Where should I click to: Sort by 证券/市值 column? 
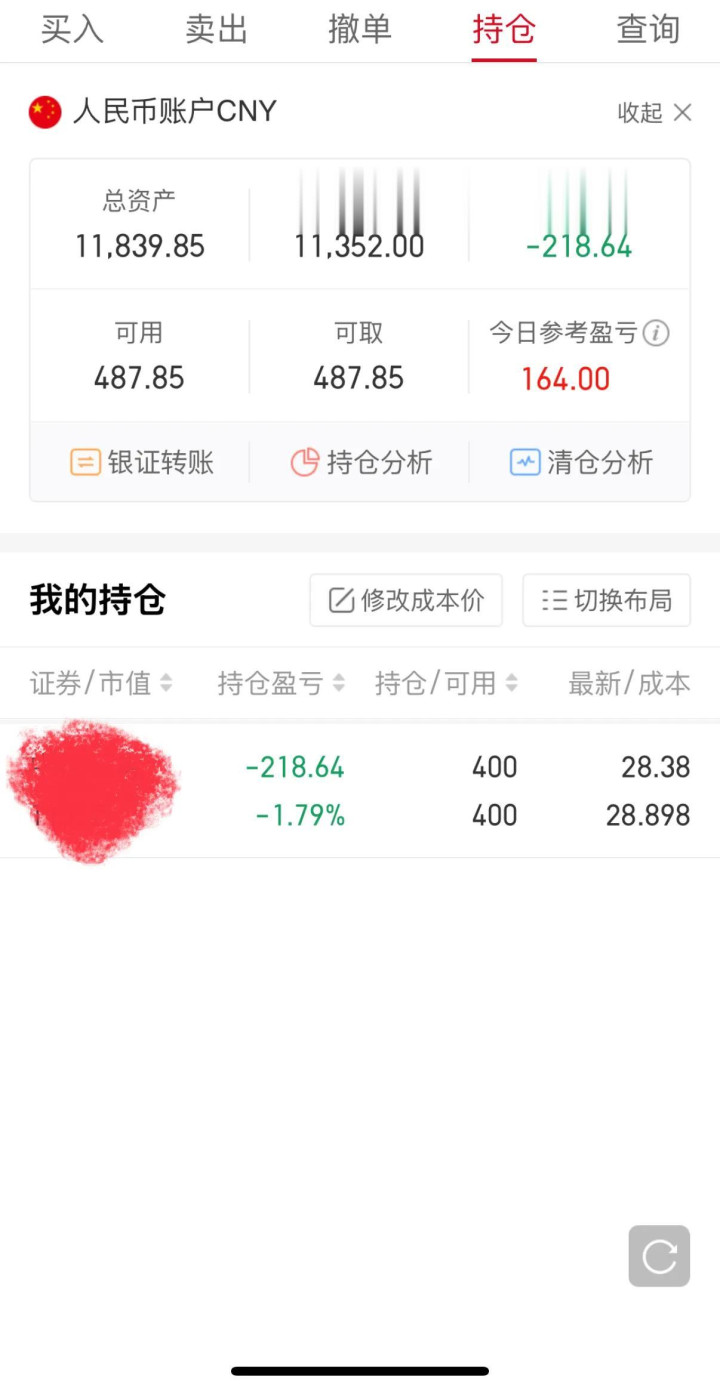tap(101, 683)
